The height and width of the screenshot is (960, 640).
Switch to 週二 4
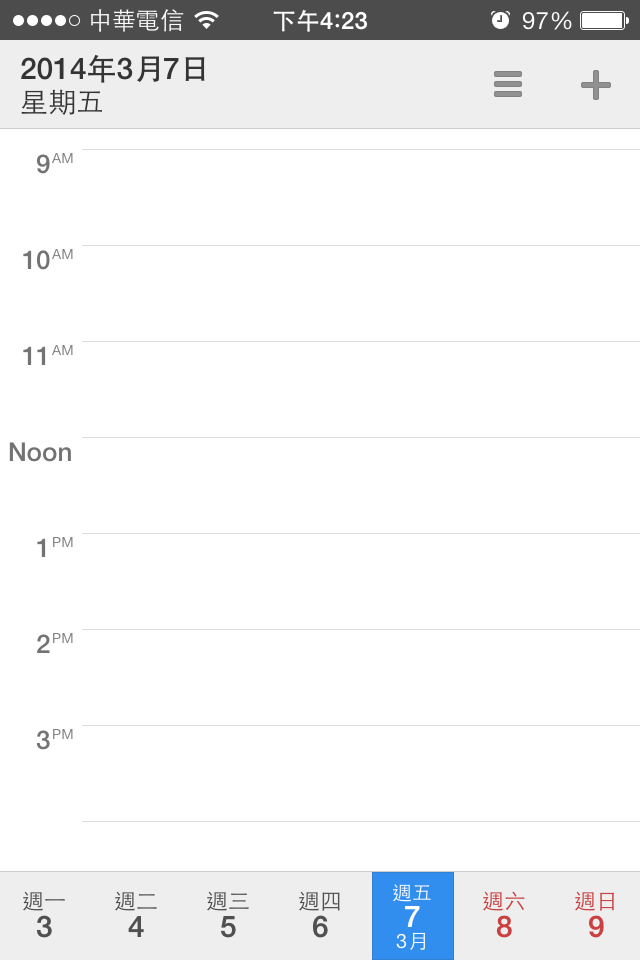click(136, 916)
